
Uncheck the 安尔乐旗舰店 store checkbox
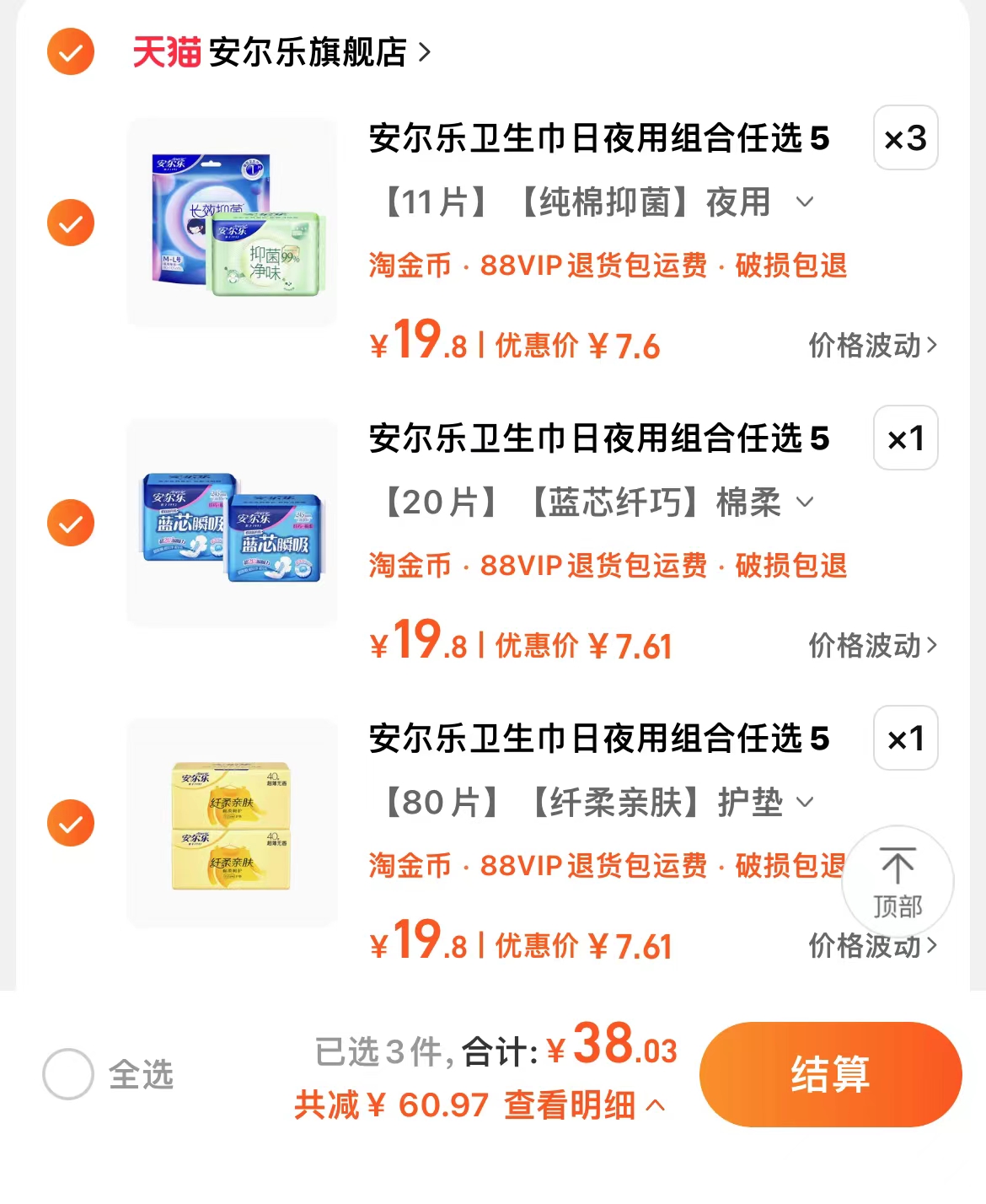click(x=70, y=52)
